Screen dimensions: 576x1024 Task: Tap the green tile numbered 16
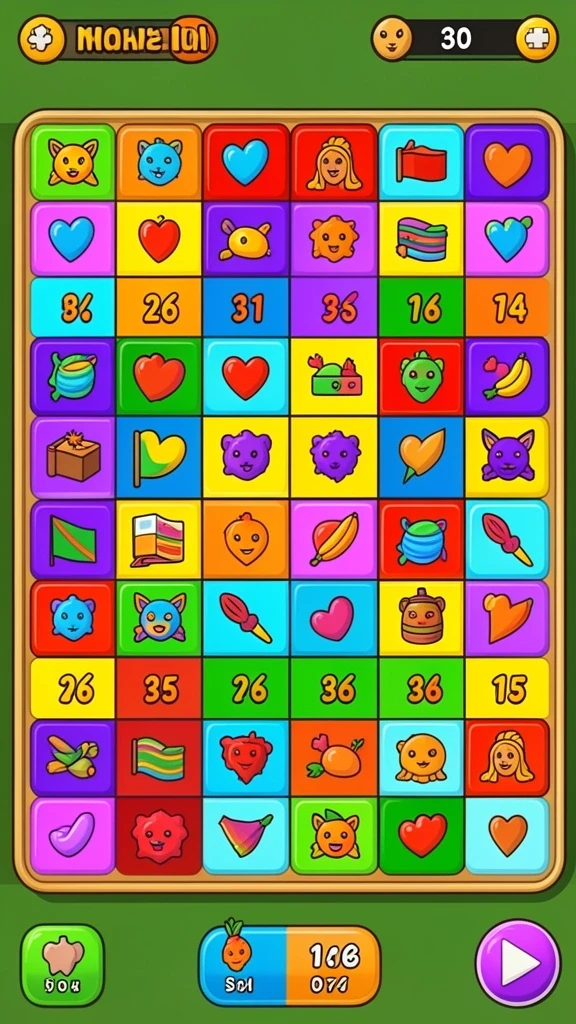pyautogui.click(x=421, y=308)
